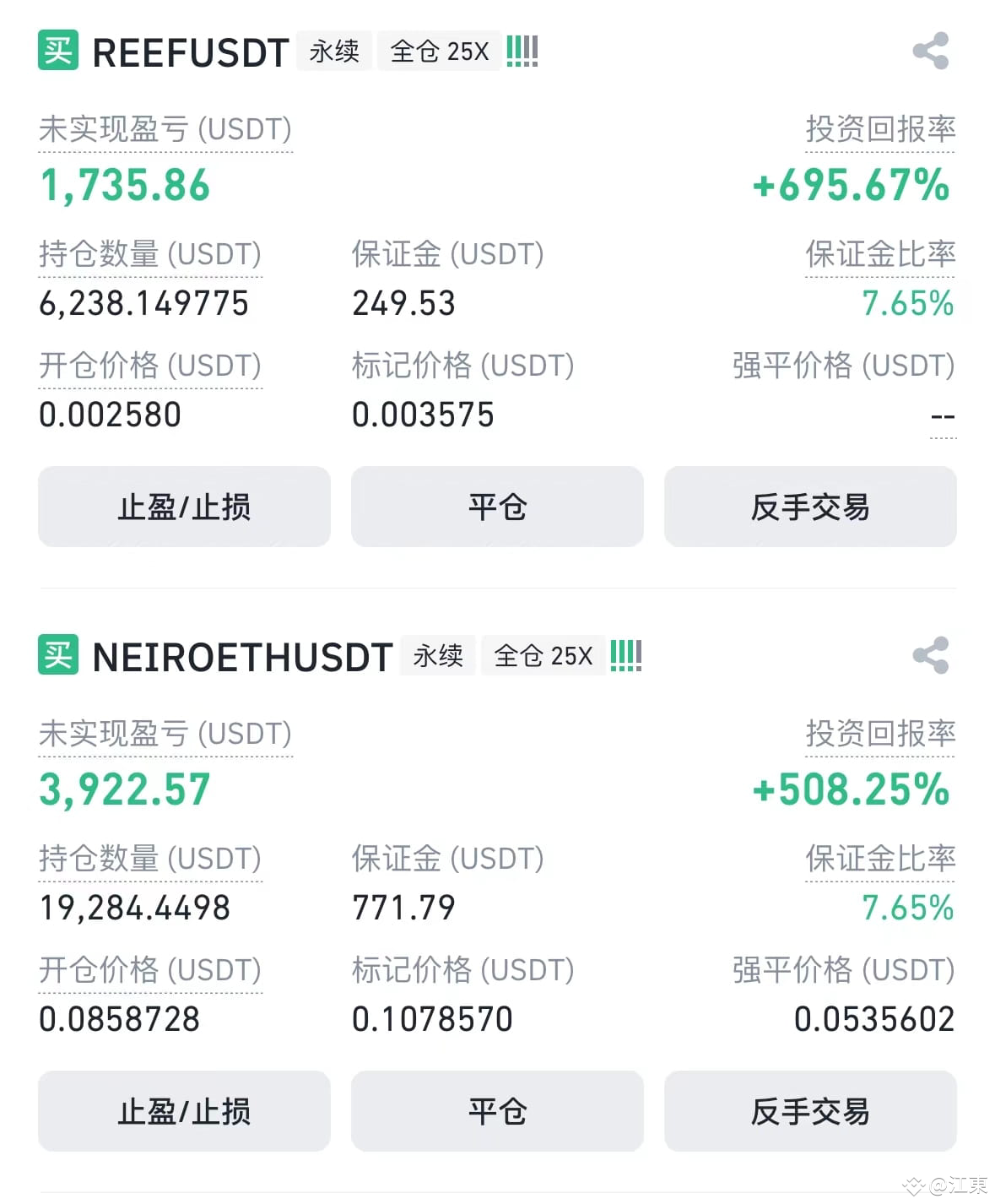Click the 永续 tag on NEIROETHUSDT

[x=437, y=655]
